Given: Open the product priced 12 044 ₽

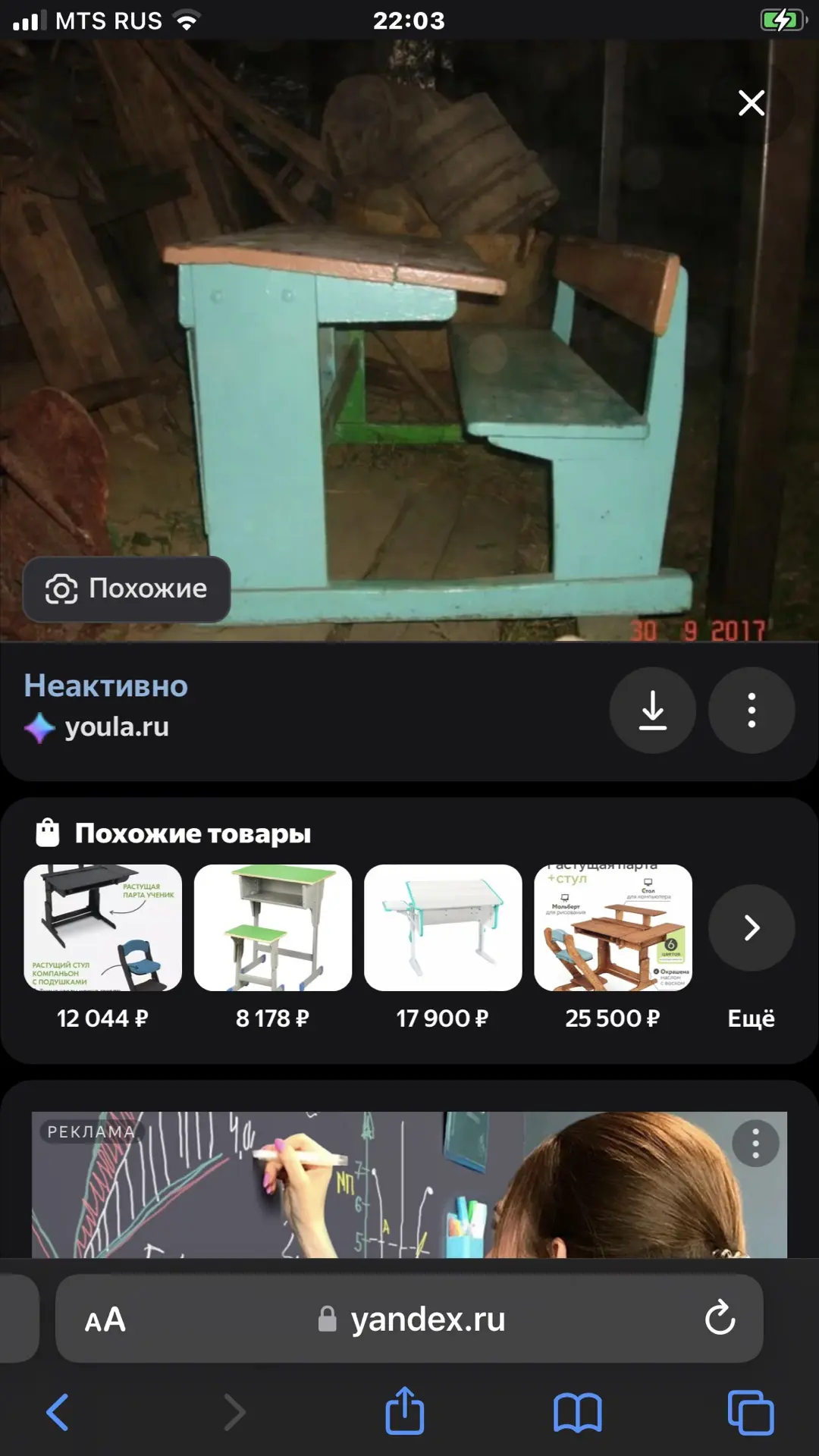Looking at the screenshot, I should (103, 928).
